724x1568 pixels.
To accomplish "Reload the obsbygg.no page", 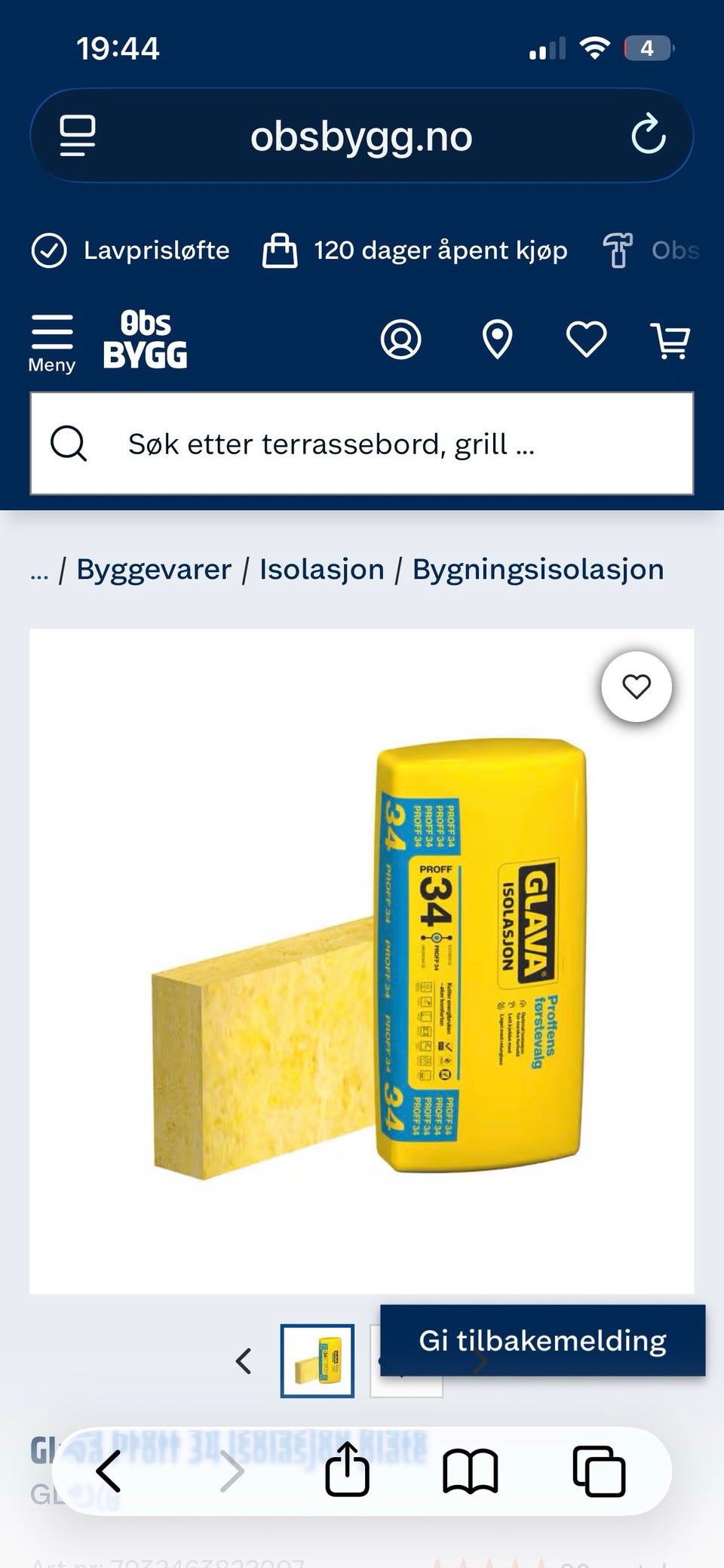I will click(x=649, y=135).
